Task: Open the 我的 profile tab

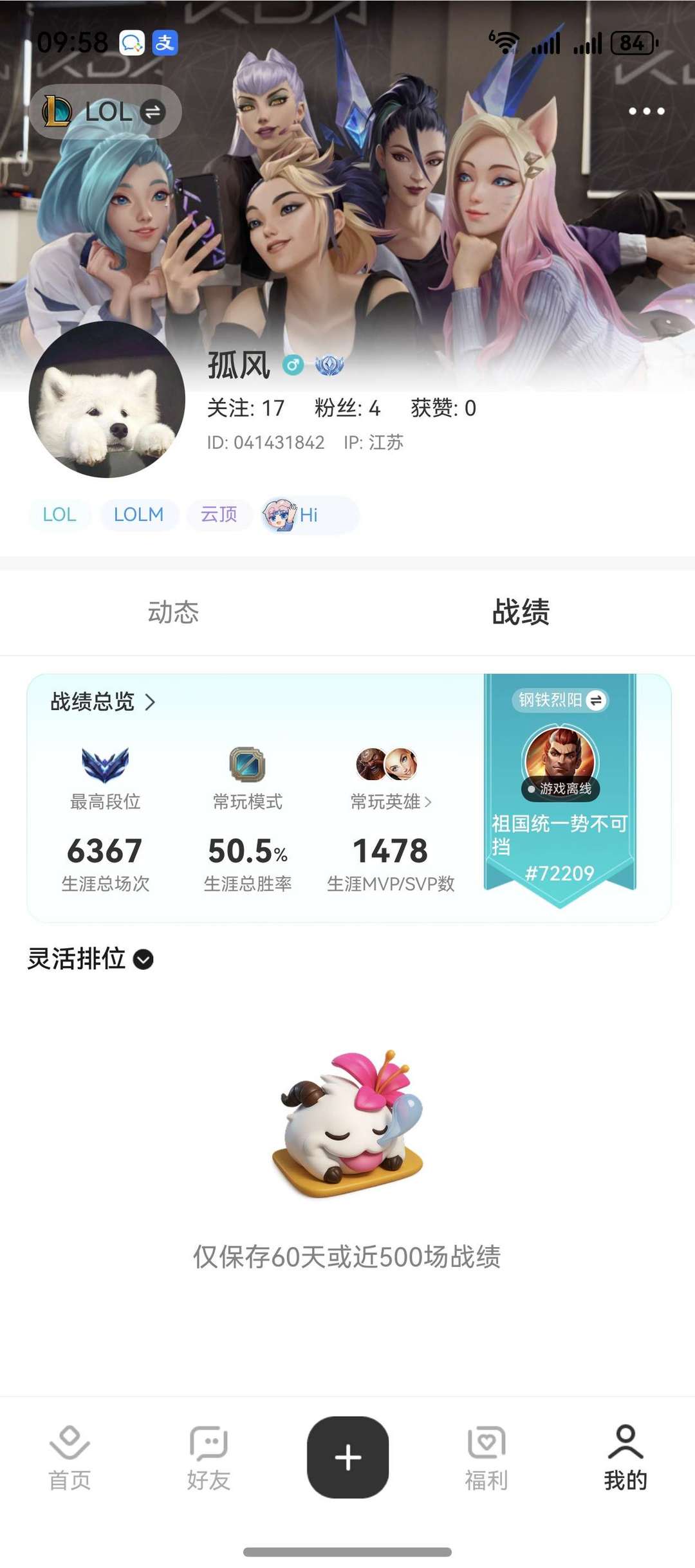Action: point(625,1458)
